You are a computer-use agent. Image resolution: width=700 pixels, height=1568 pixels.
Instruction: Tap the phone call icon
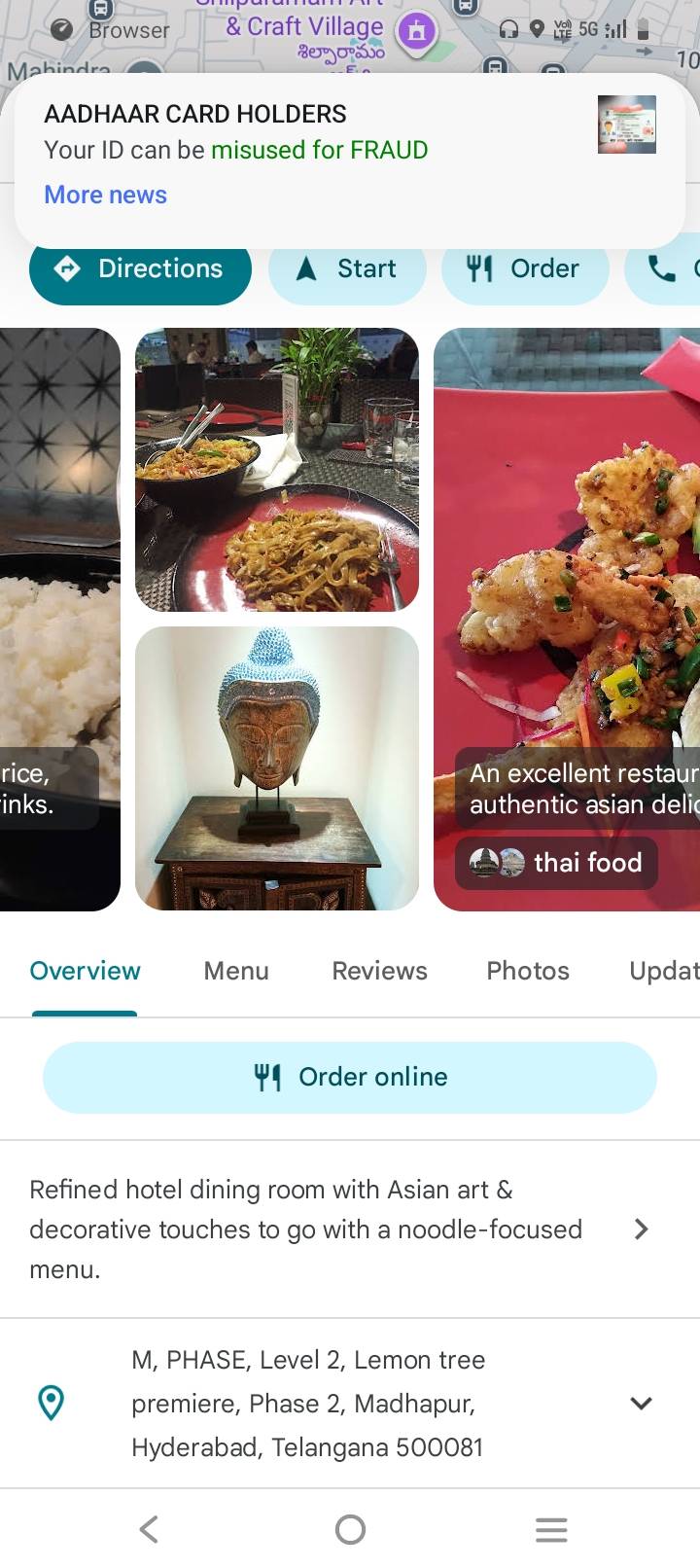[x=662, y=268]
